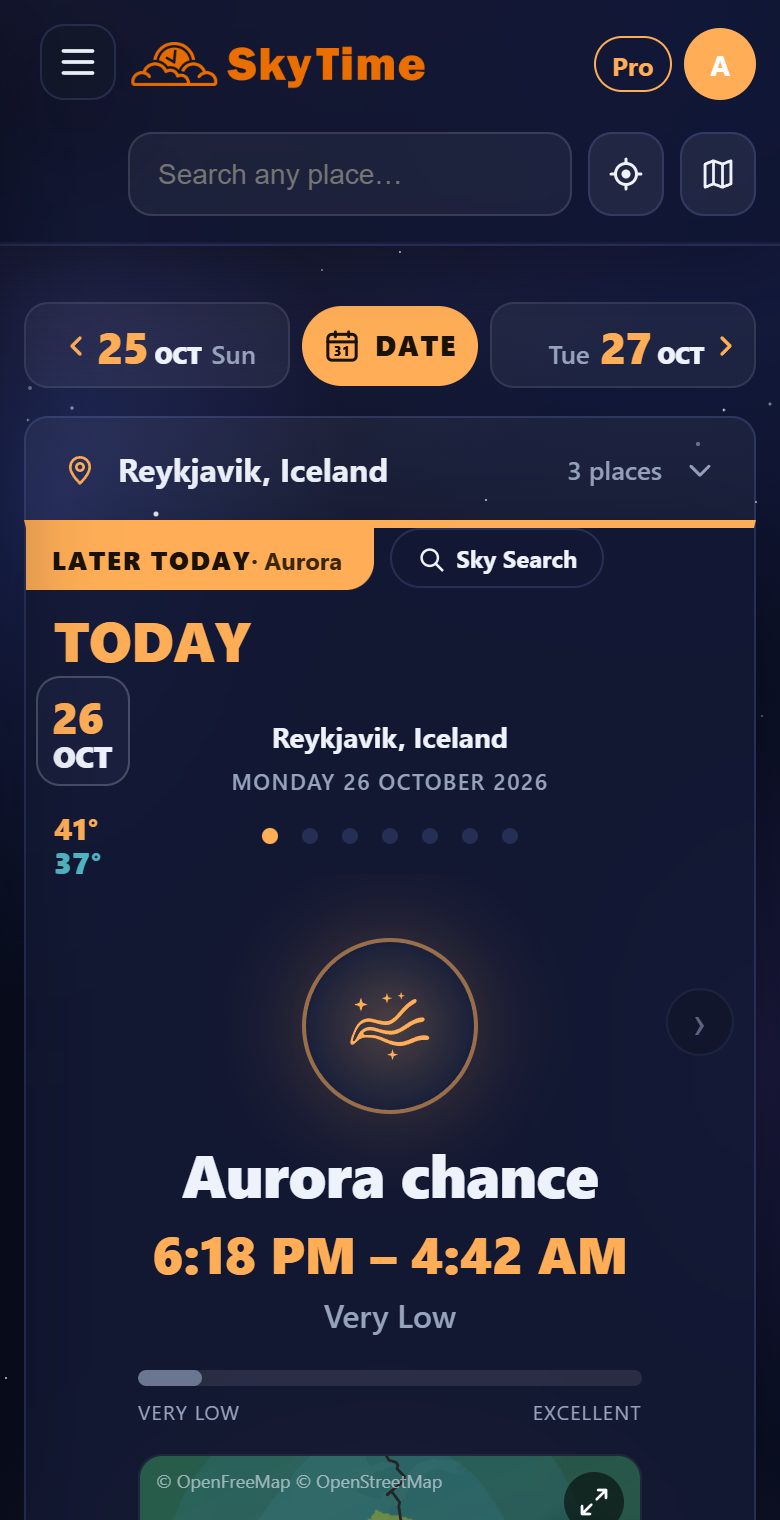Open Sky Search

click(x=497, y=559)
